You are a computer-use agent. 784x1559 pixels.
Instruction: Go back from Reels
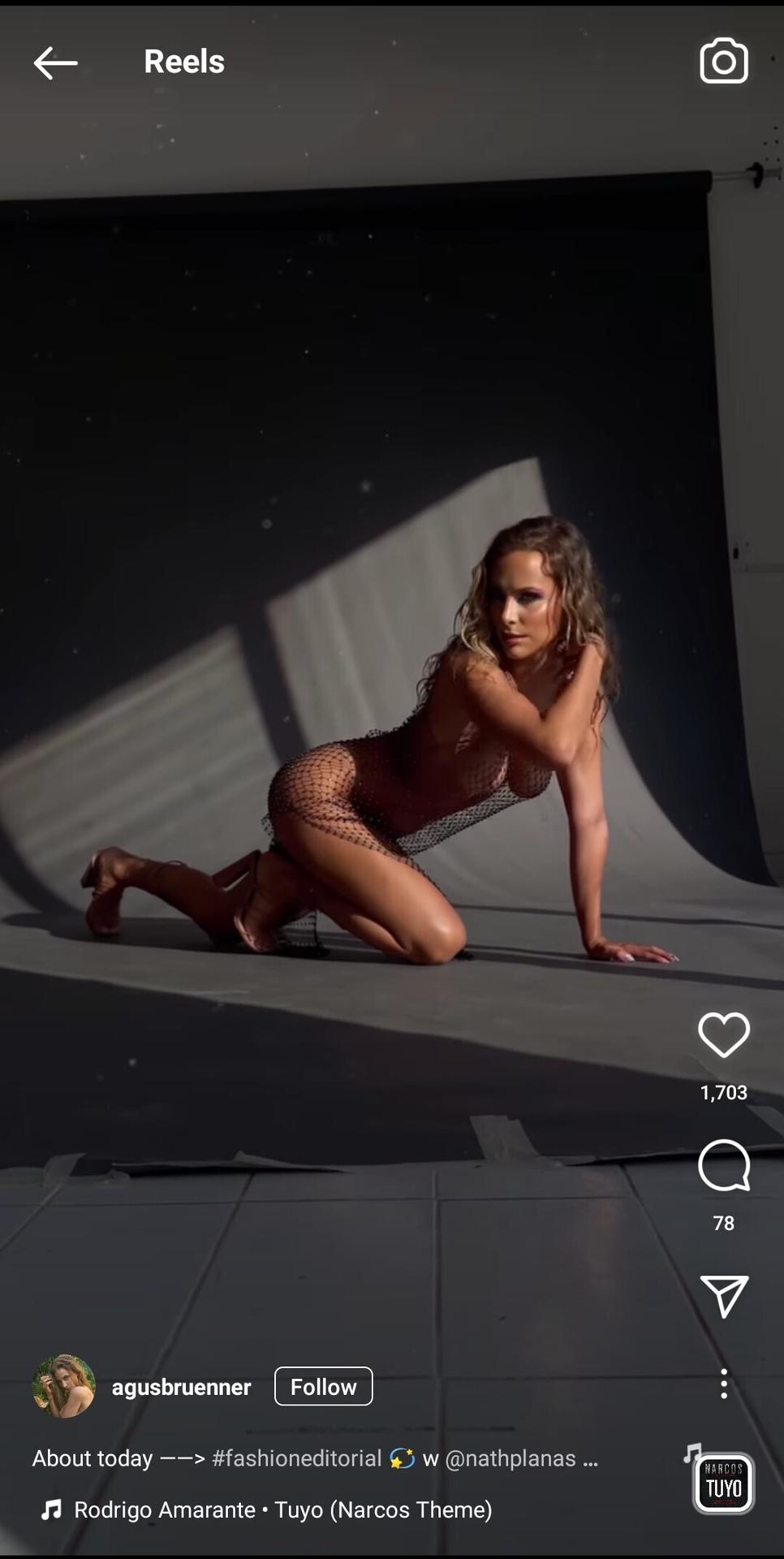coord(55,63)
